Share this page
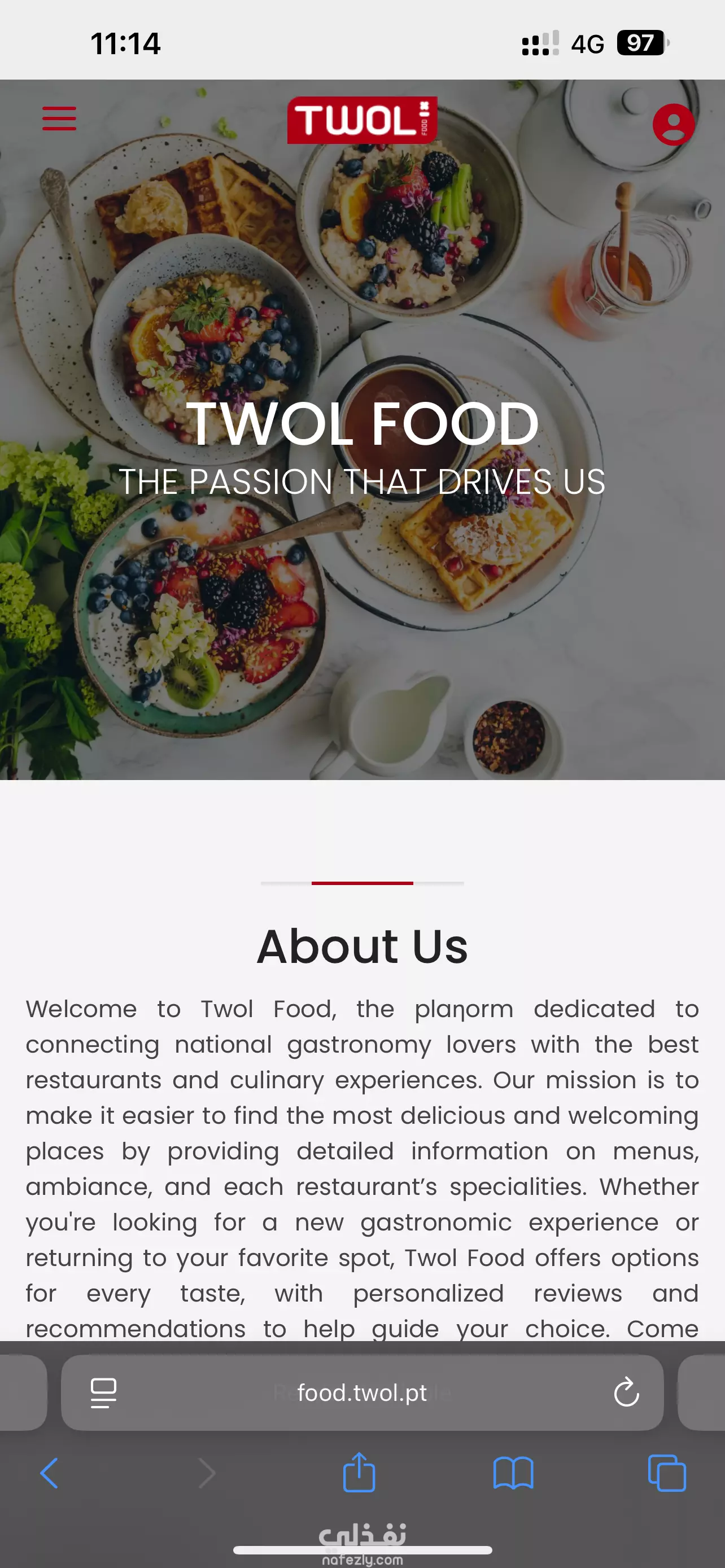This screenshot has width=725, height=1568. (x=359, y=1472)
